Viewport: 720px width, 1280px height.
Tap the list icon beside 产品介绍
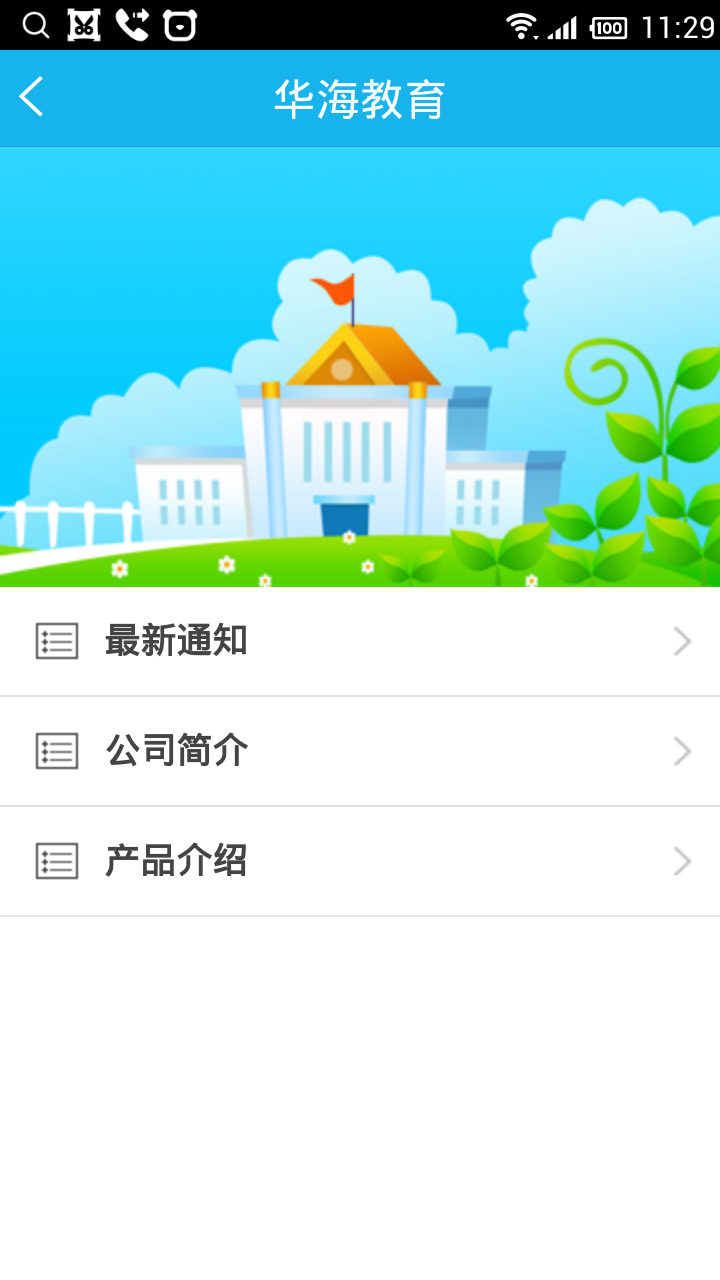tap(57, 861)
